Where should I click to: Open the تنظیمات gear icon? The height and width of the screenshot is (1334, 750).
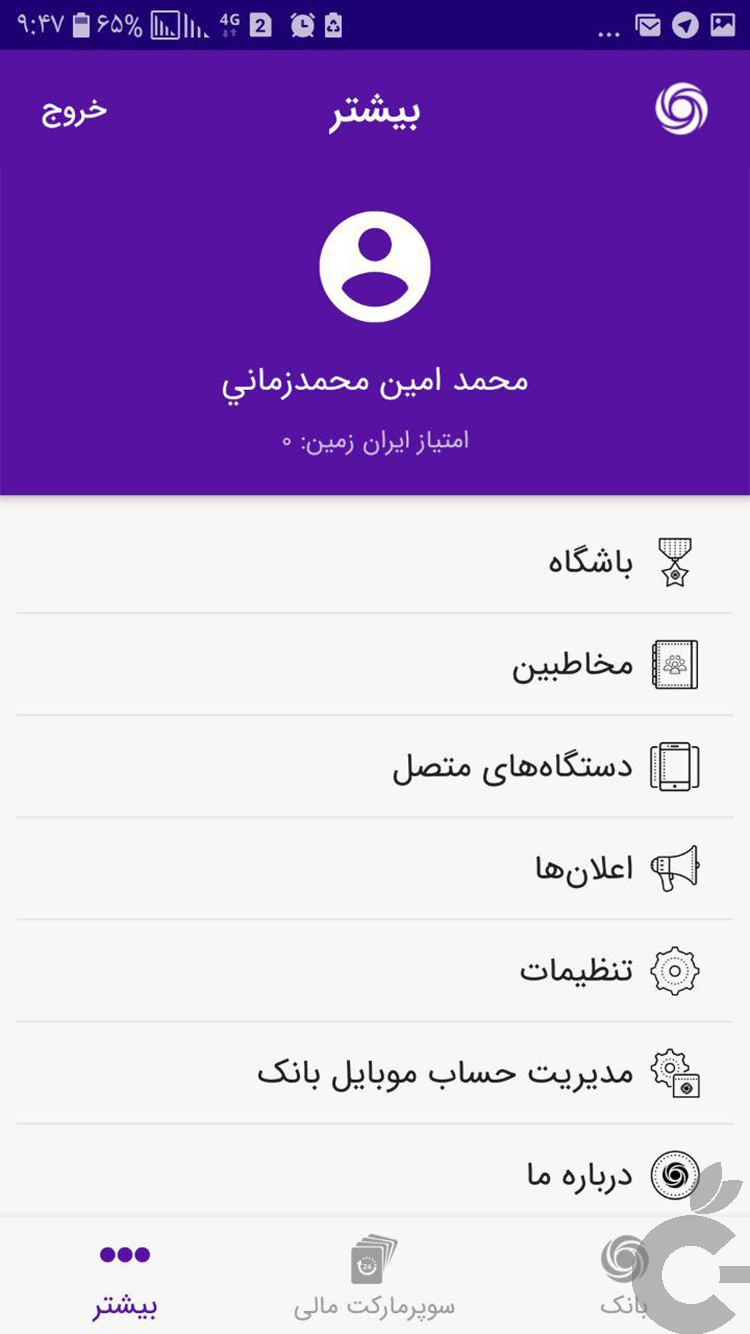coord(676,970)
